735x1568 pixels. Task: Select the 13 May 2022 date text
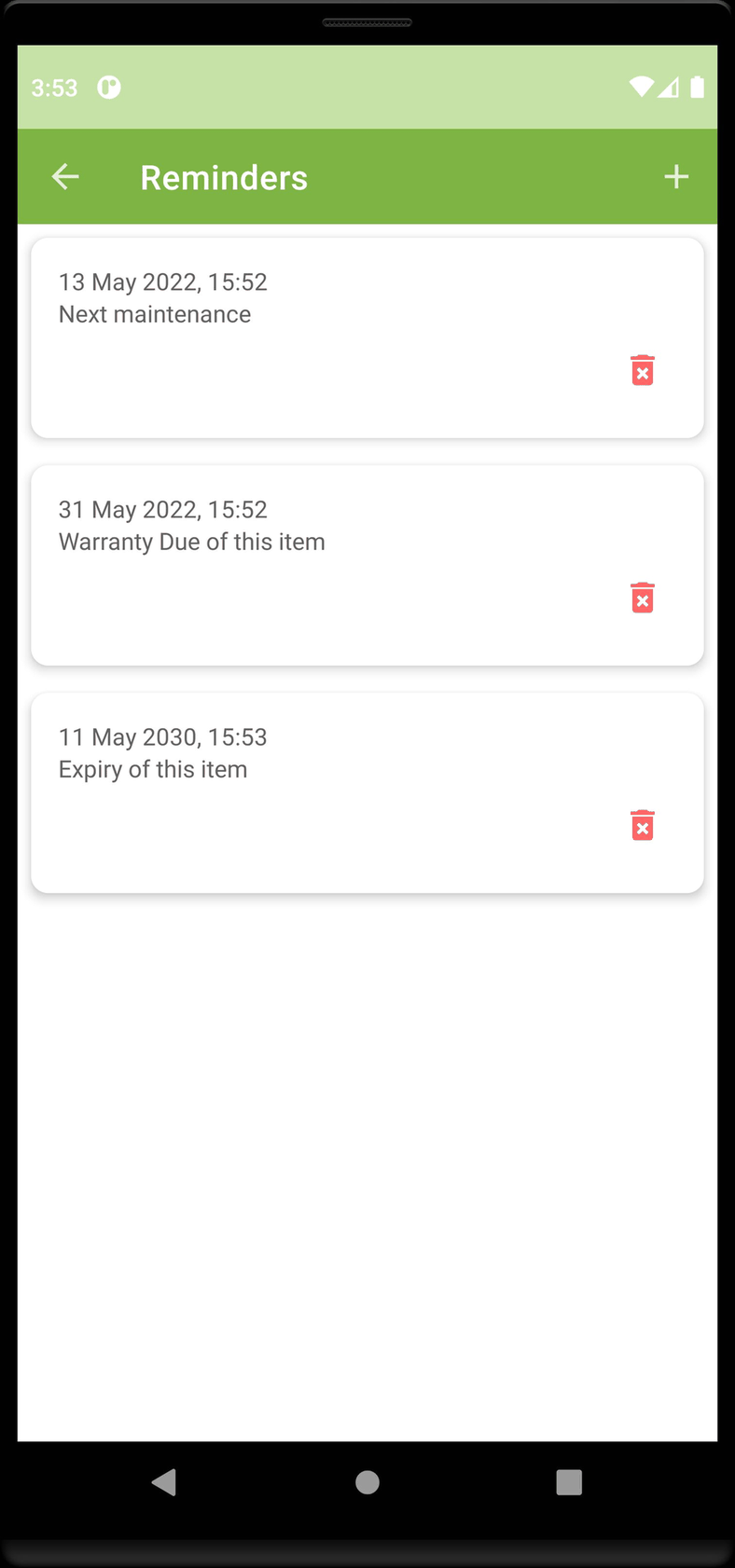point(163,282)
